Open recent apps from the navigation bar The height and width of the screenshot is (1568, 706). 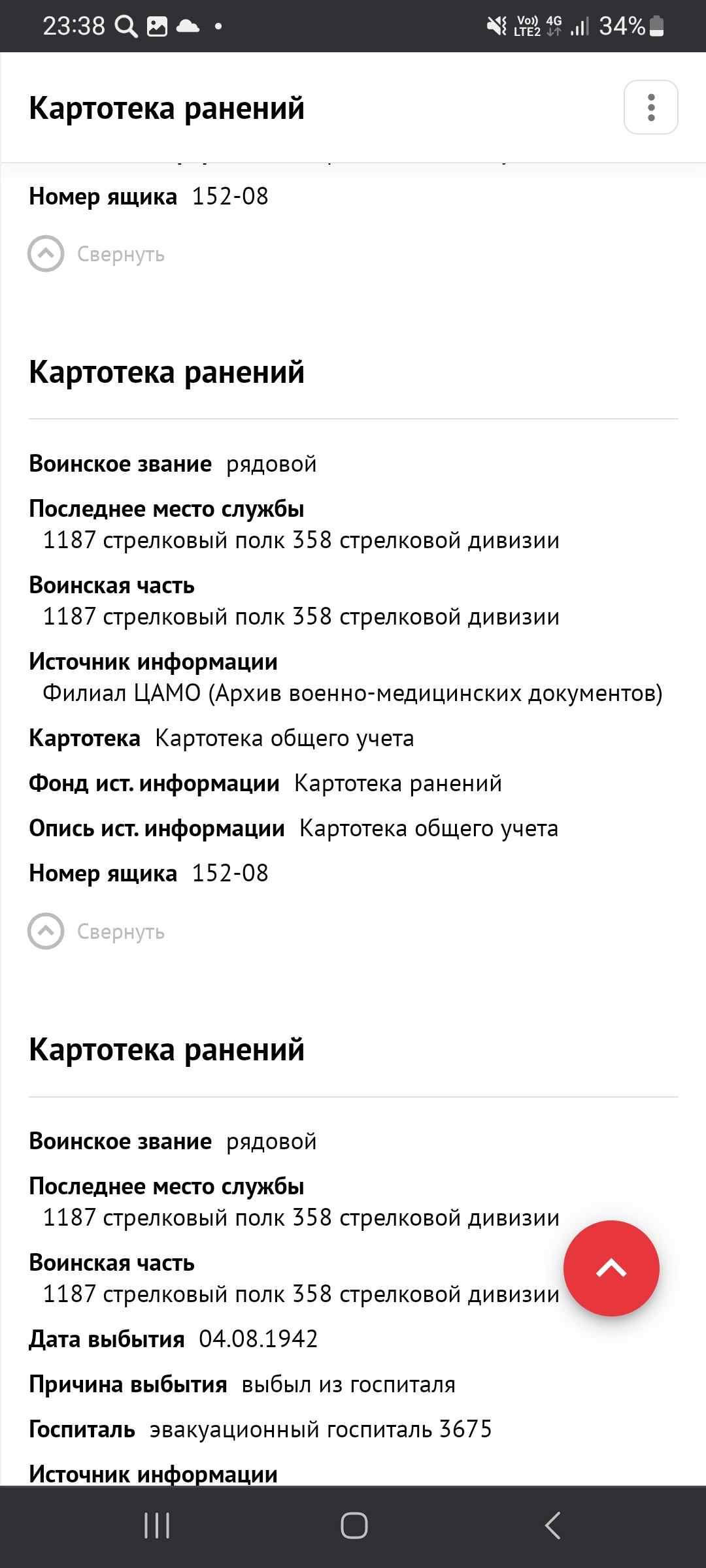[x=157, y=1526]
